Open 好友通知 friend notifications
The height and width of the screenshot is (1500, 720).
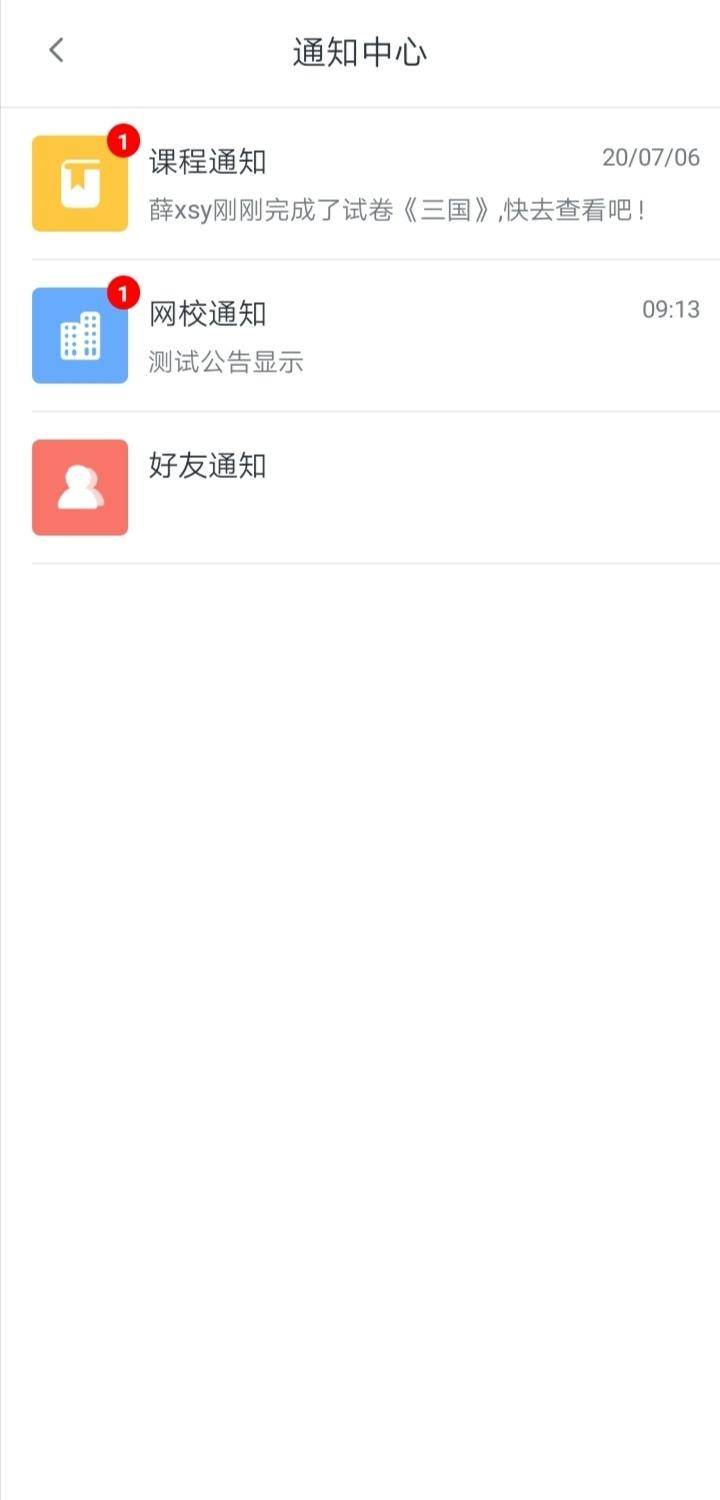360,488
